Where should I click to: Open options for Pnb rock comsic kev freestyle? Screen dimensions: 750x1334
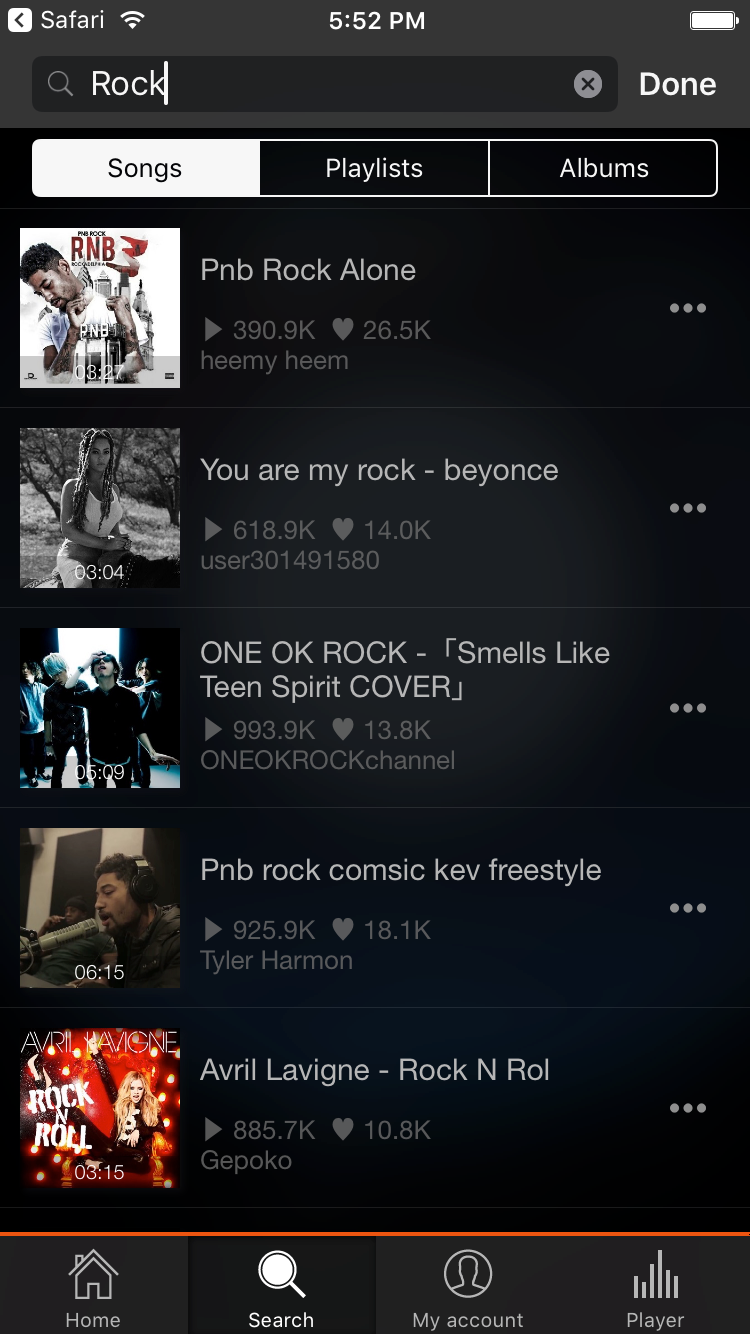[x=688, y=907]
